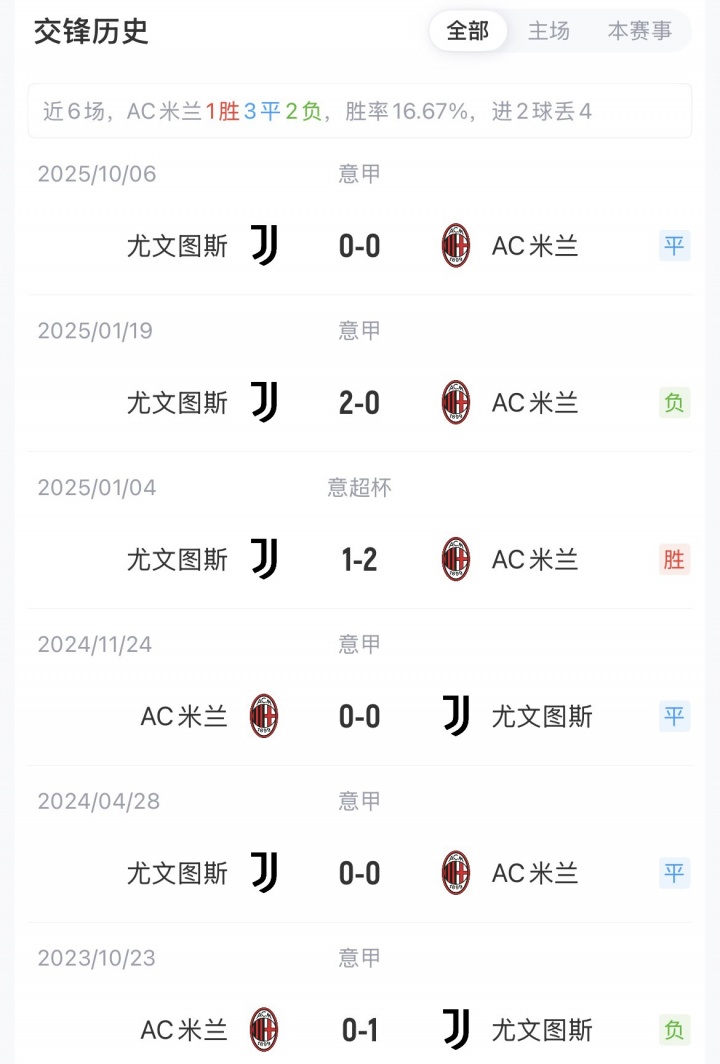The image size is (720, 1064).
Task: Select the 全部 filter tab
Action: pos(468,31)
